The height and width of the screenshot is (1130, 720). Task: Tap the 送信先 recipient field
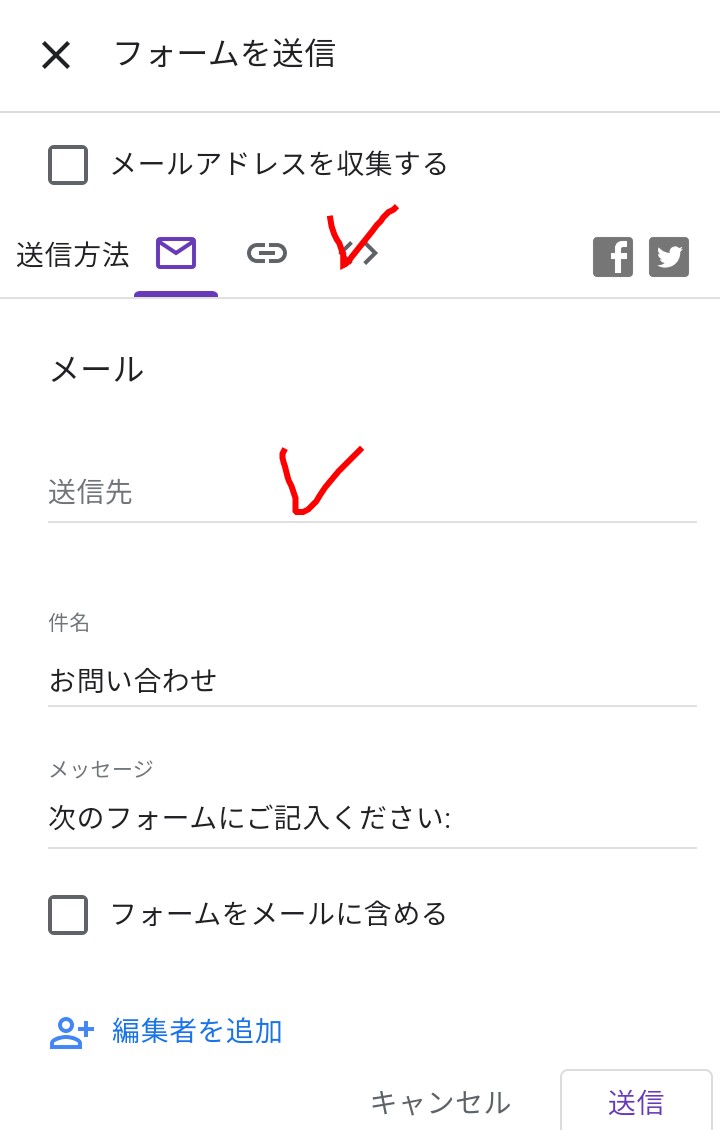tap(372, 493)
